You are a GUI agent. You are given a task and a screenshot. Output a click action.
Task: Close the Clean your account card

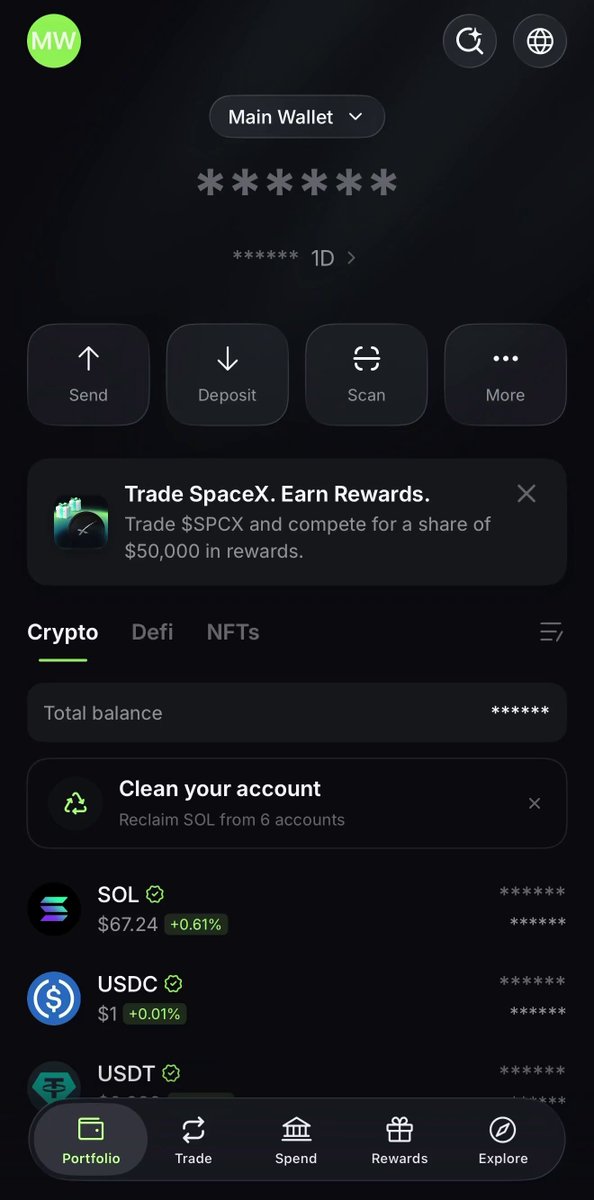(535, 803)
